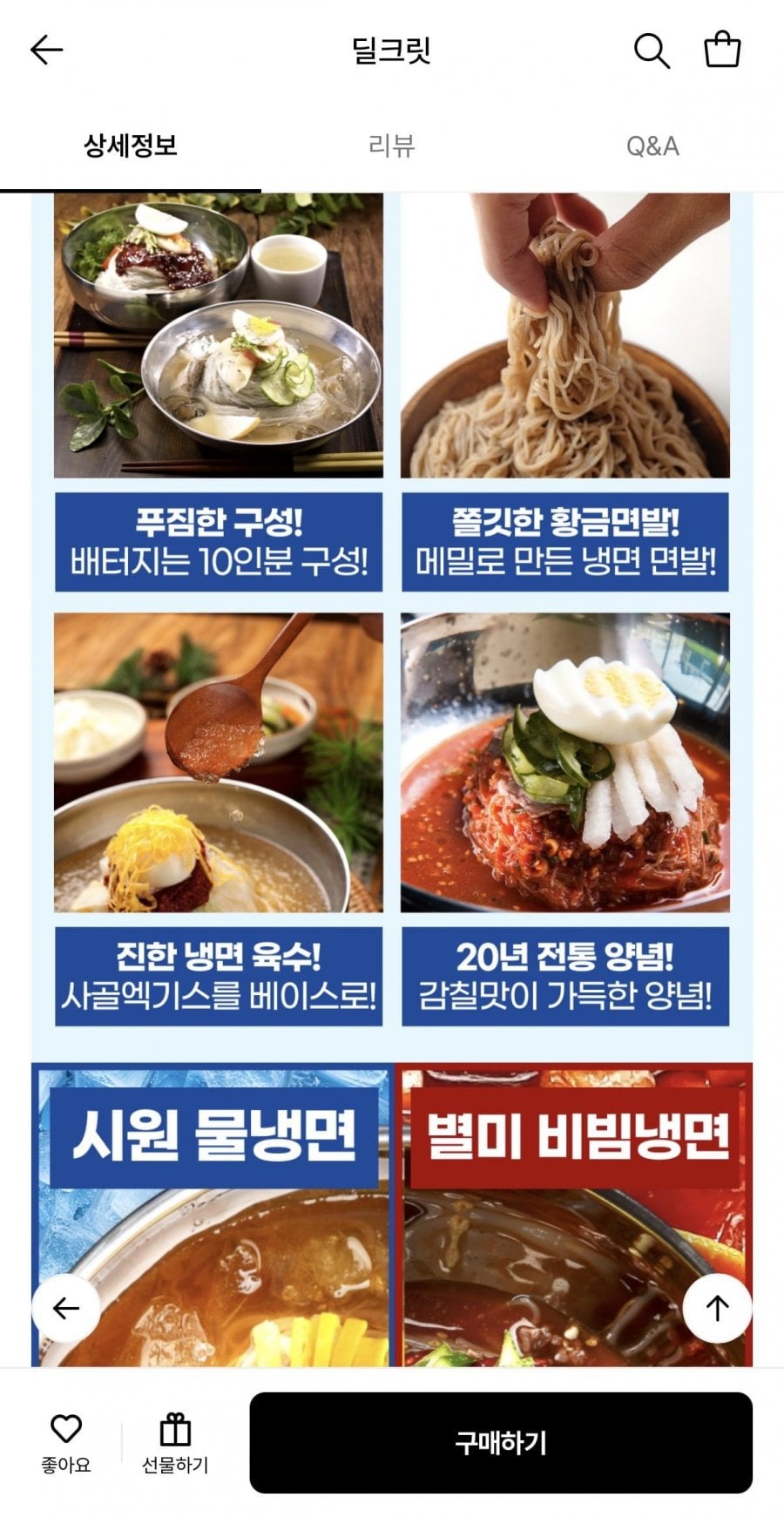
Task: Tap the floating back arrow button
Action: tap(66, 1308)
